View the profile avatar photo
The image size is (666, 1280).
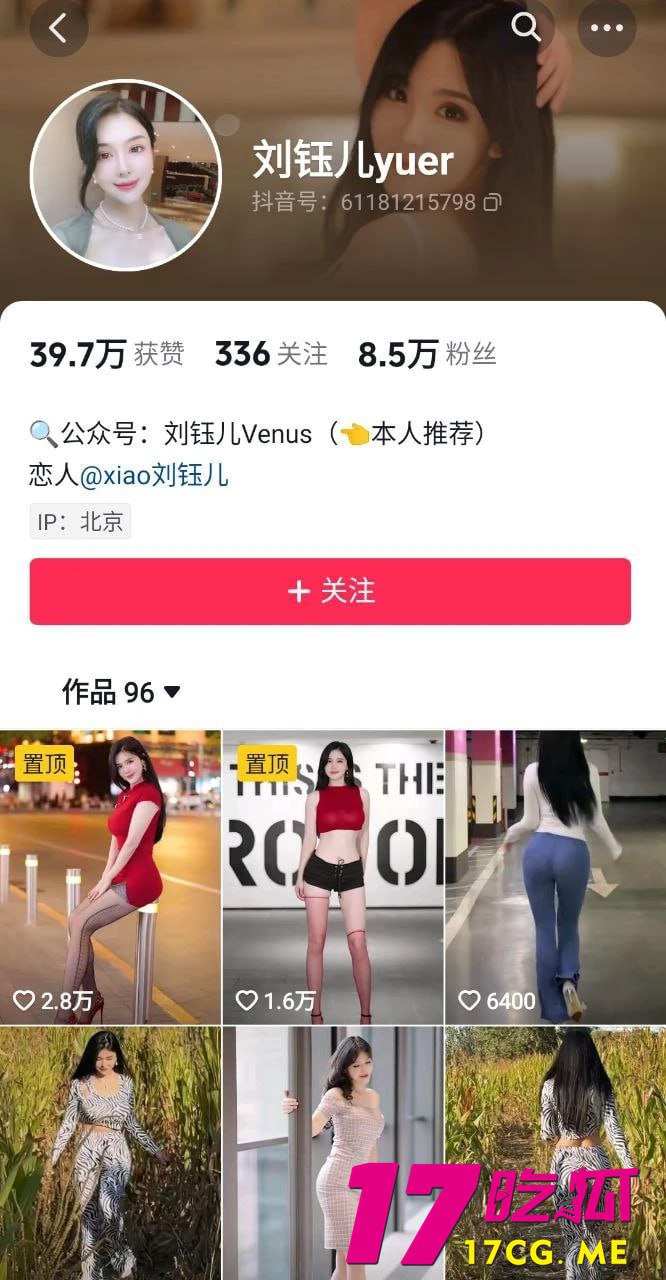point(125,175)
